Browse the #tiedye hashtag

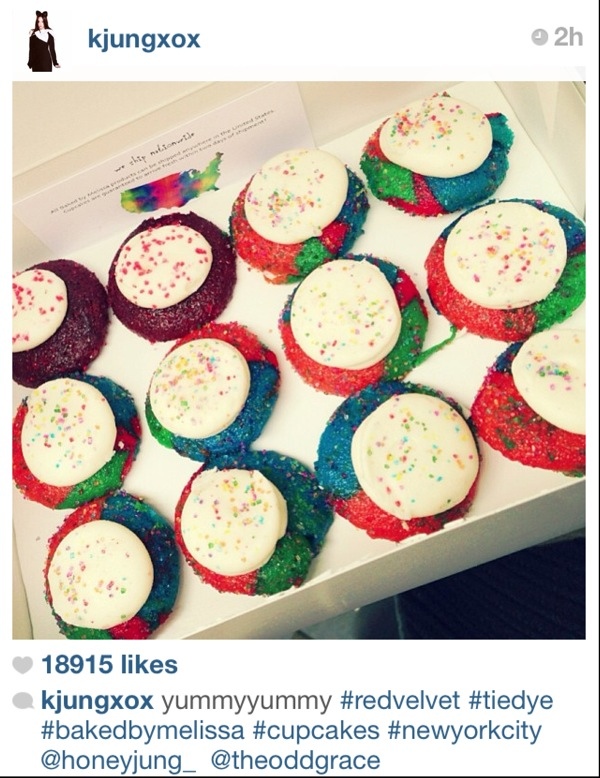click(498, 700)
